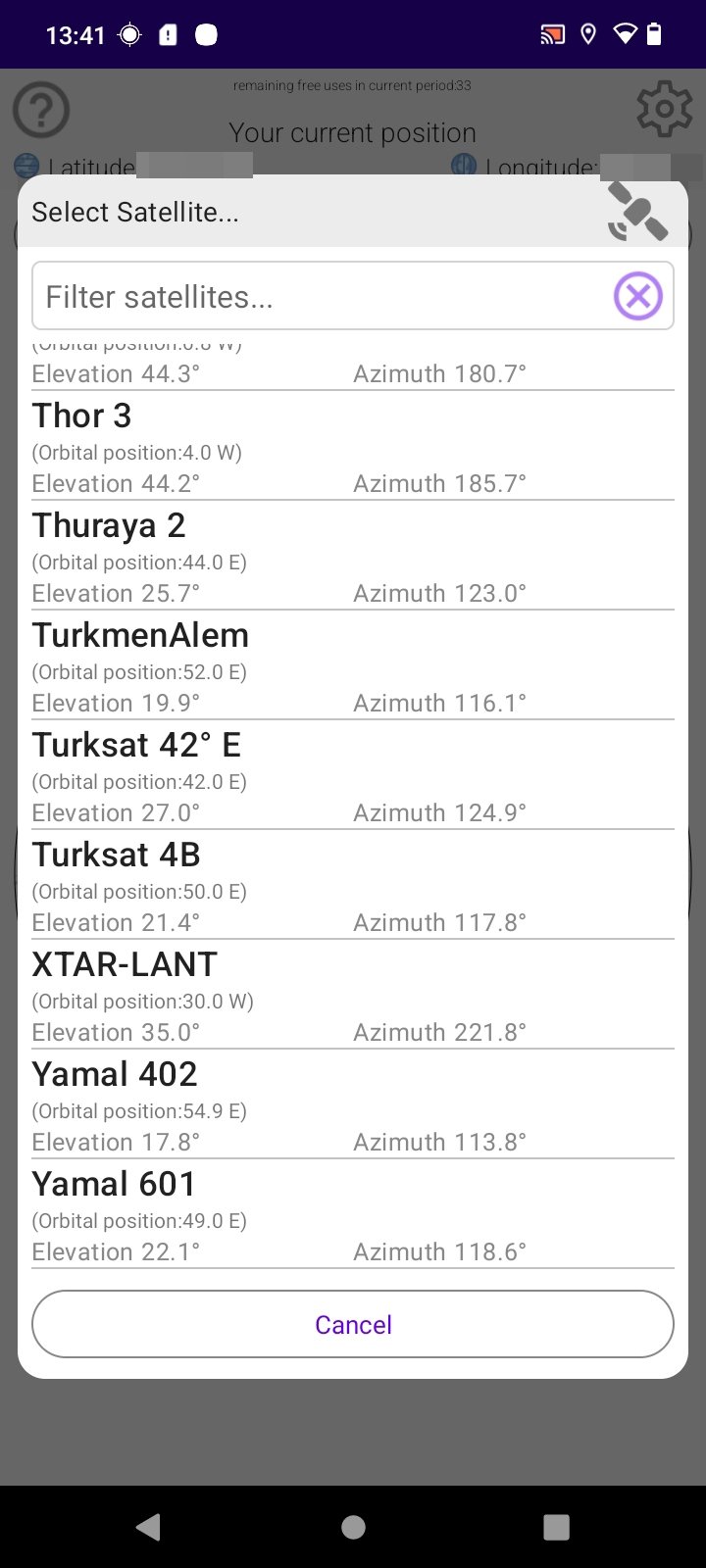This screenshot has height=1568, width=706.
Task: Tap the Filter satellites text field
Action: (x=314, y=296)
